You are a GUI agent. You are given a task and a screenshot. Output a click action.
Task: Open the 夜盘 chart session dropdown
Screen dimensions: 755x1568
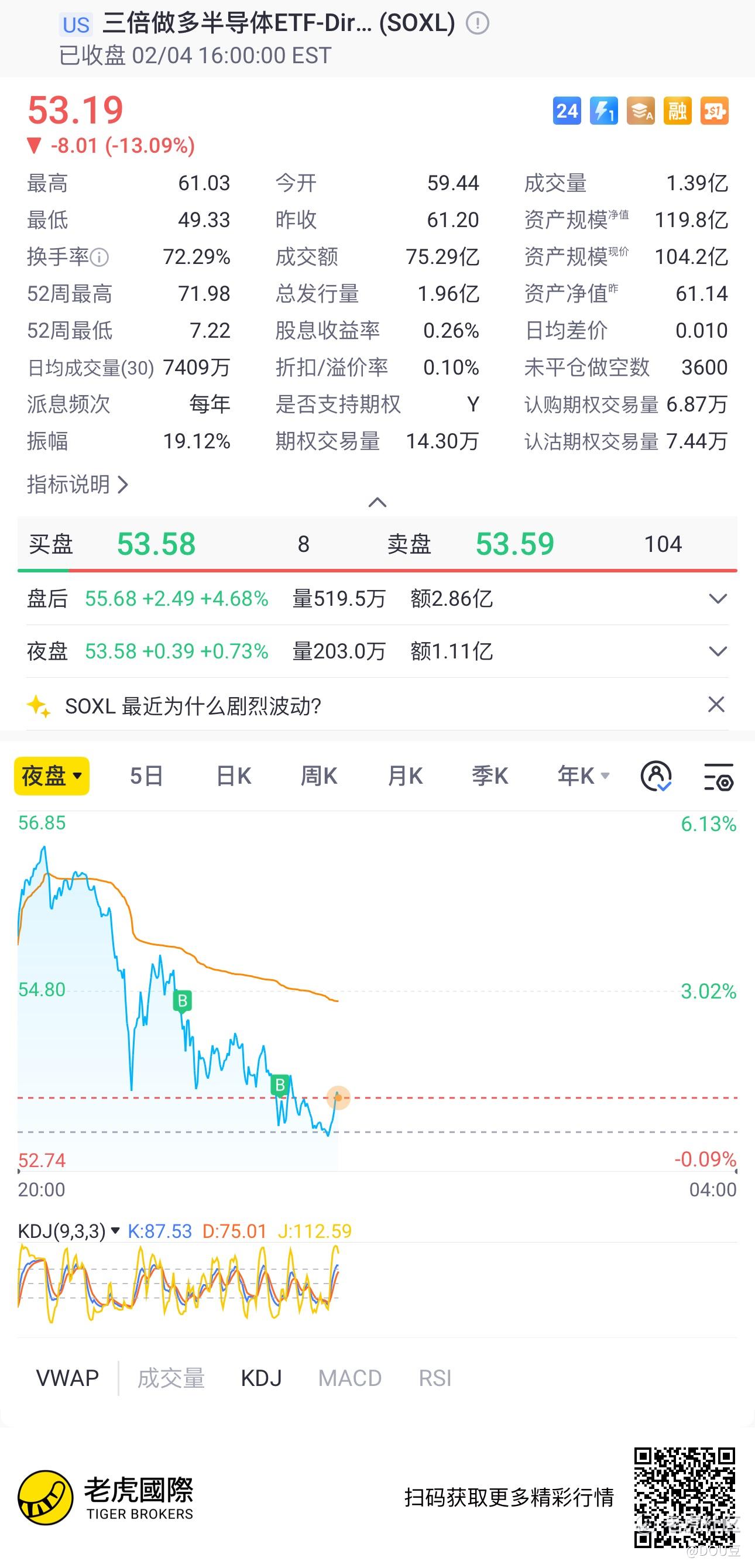coord(52,776)
